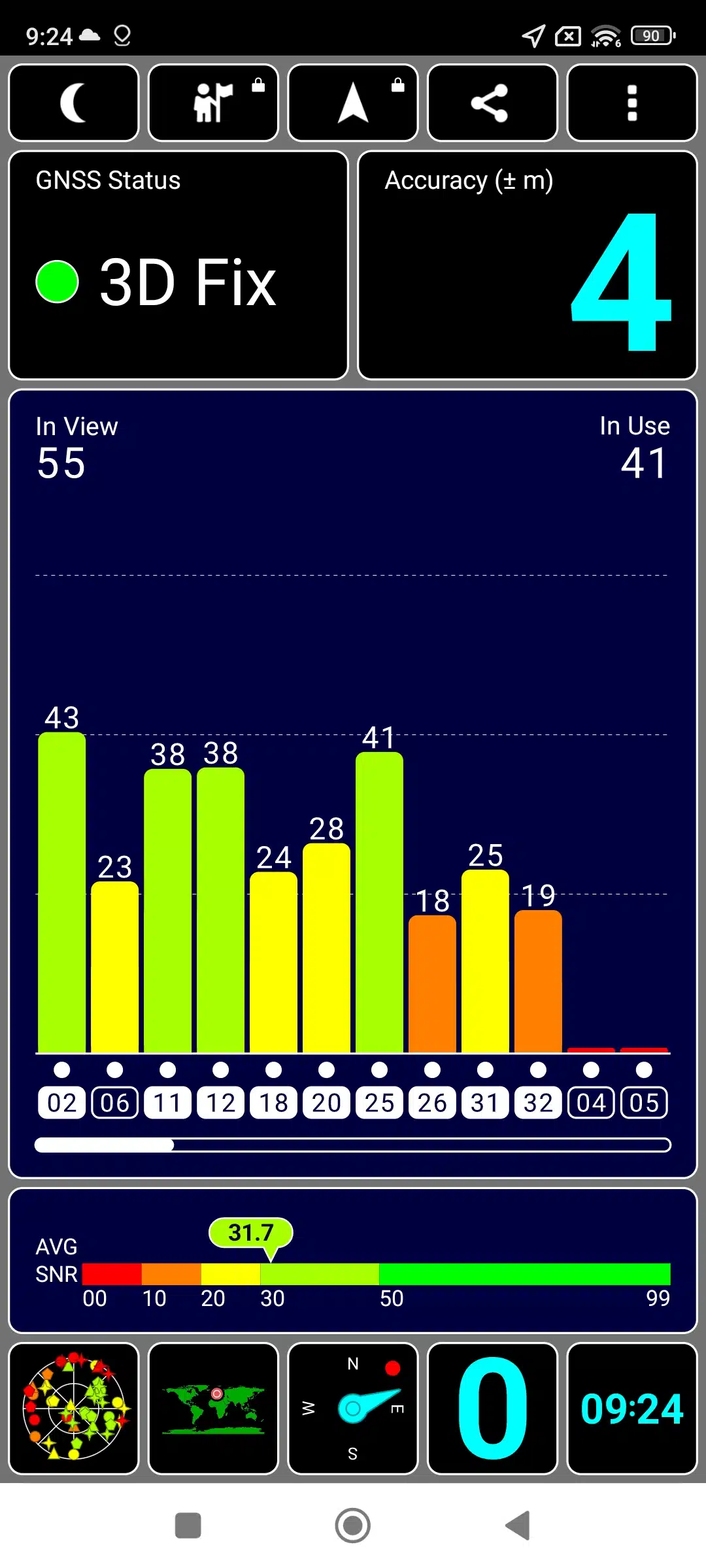Open the locked navigation arrow feature
Screen dimensions: 706x1568
click(x=353, y=103)
